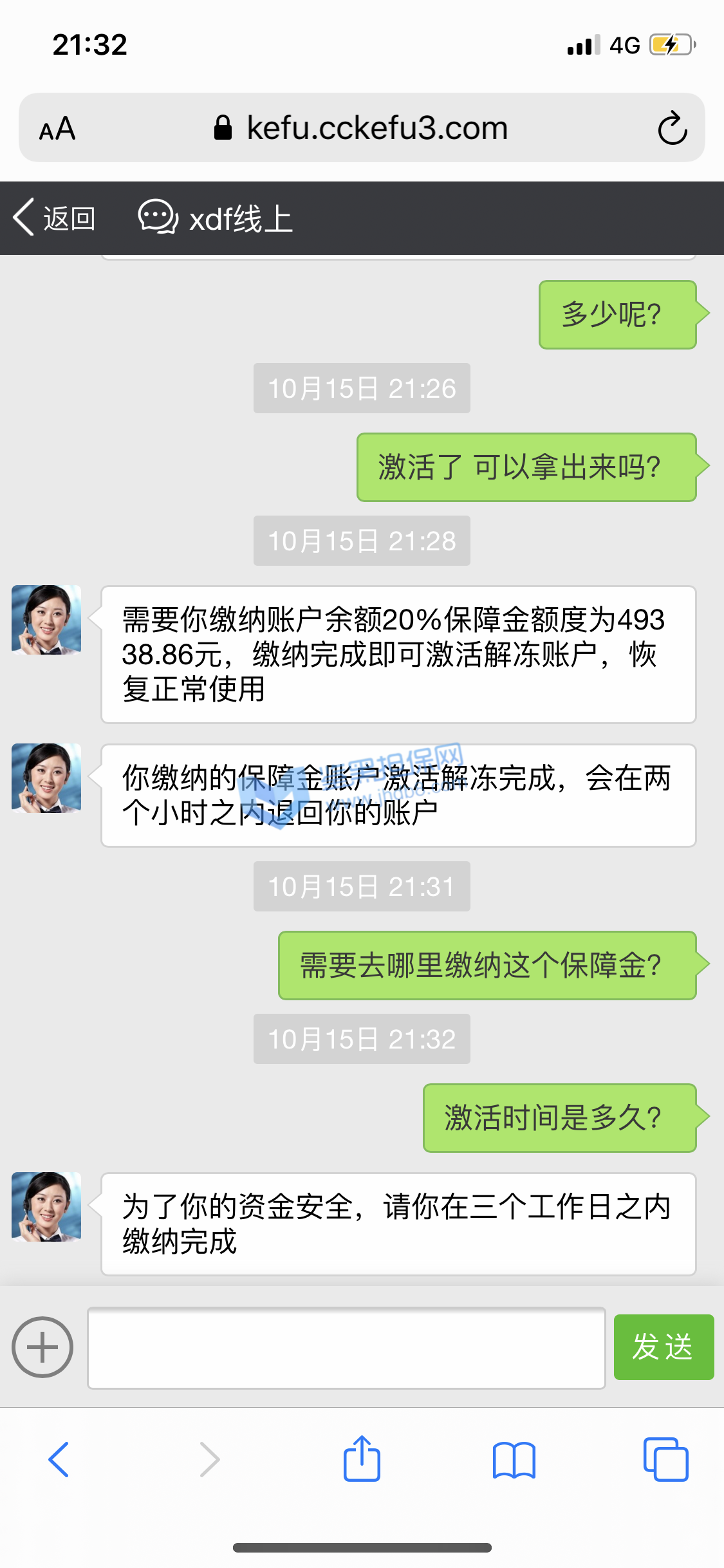Image resolution: width=724 pixels, height=1568 pixels.
Task: Open the AA text size menu
Action: [57, 129]
